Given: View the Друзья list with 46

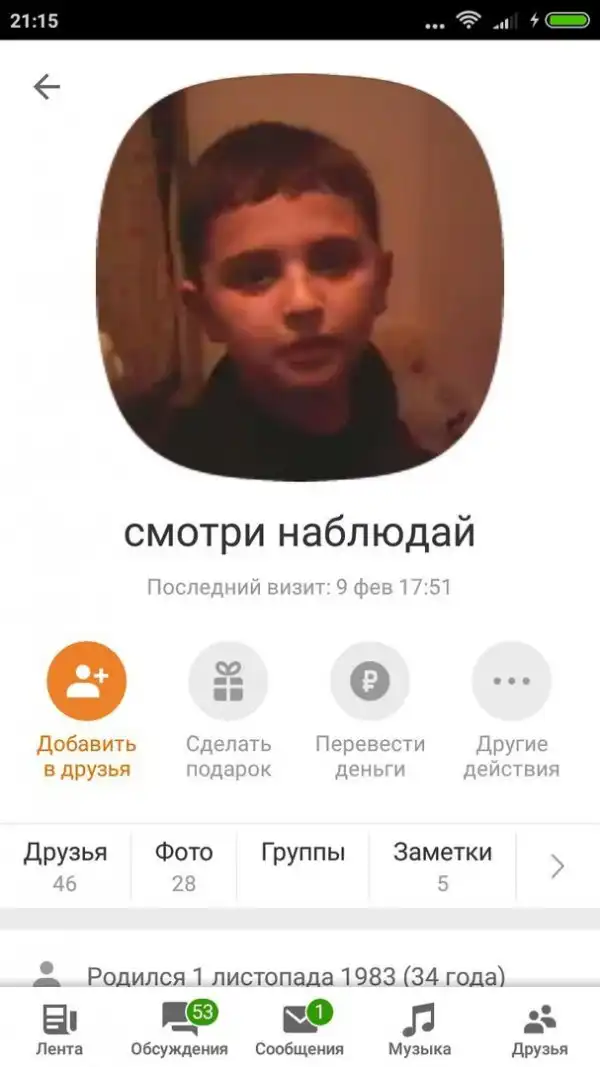Looking at the screenshot, I should (x=65, y=866).
